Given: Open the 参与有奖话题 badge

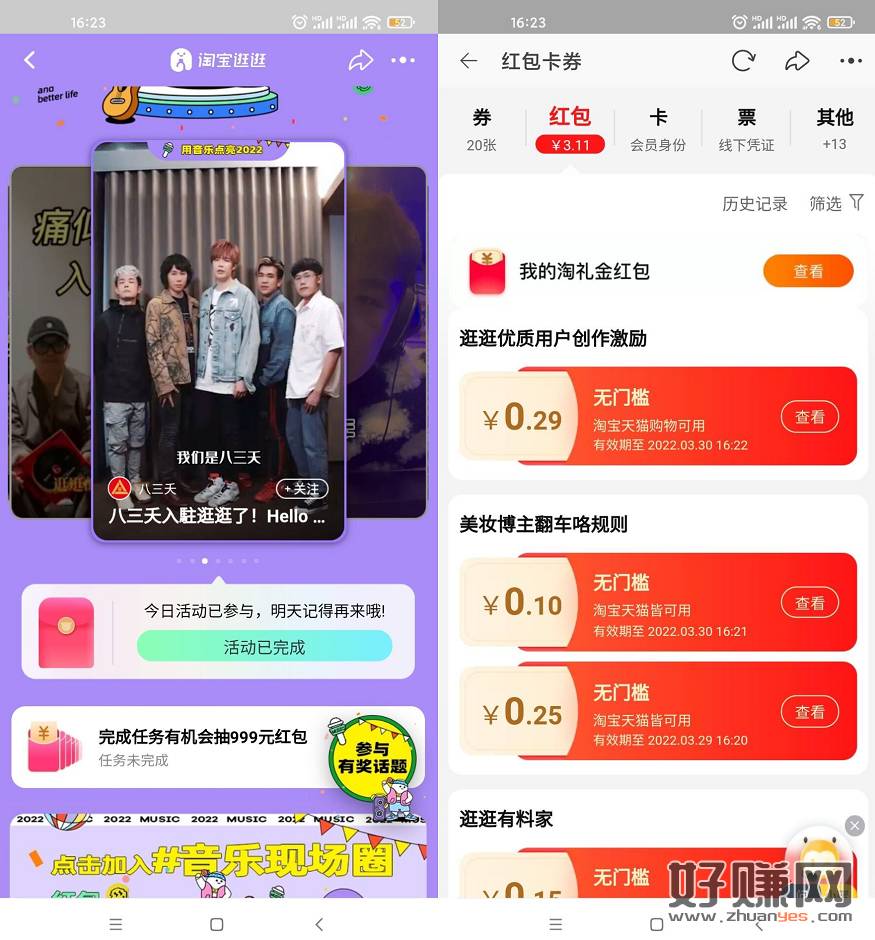Looking at the screenshot, I should [372, 758].
